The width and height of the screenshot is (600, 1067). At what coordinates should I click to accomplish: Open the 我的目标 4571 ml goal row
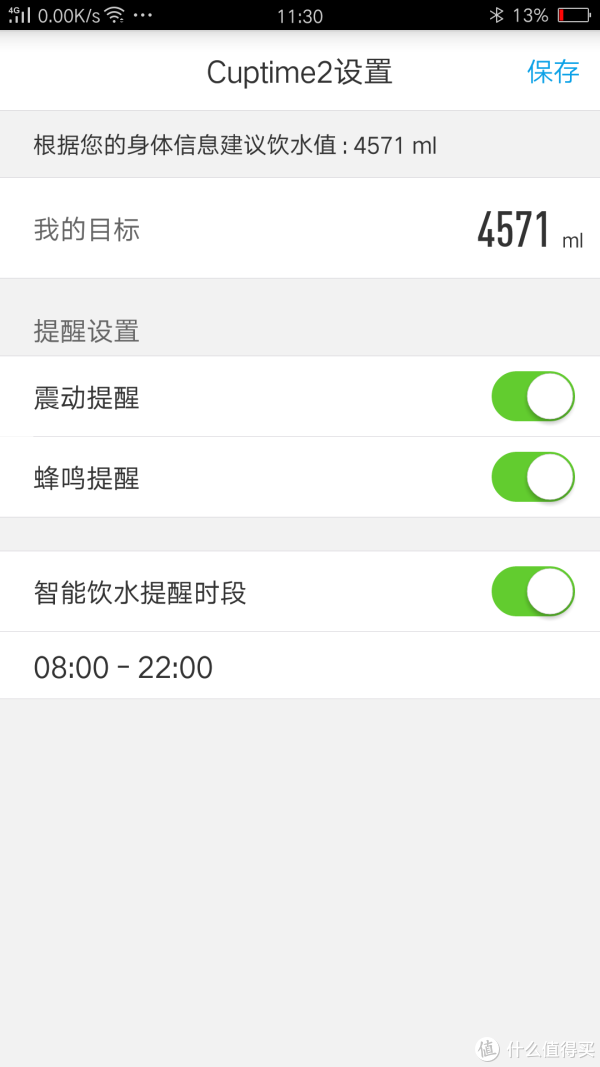pyautogui.click(x=300, y=229)
